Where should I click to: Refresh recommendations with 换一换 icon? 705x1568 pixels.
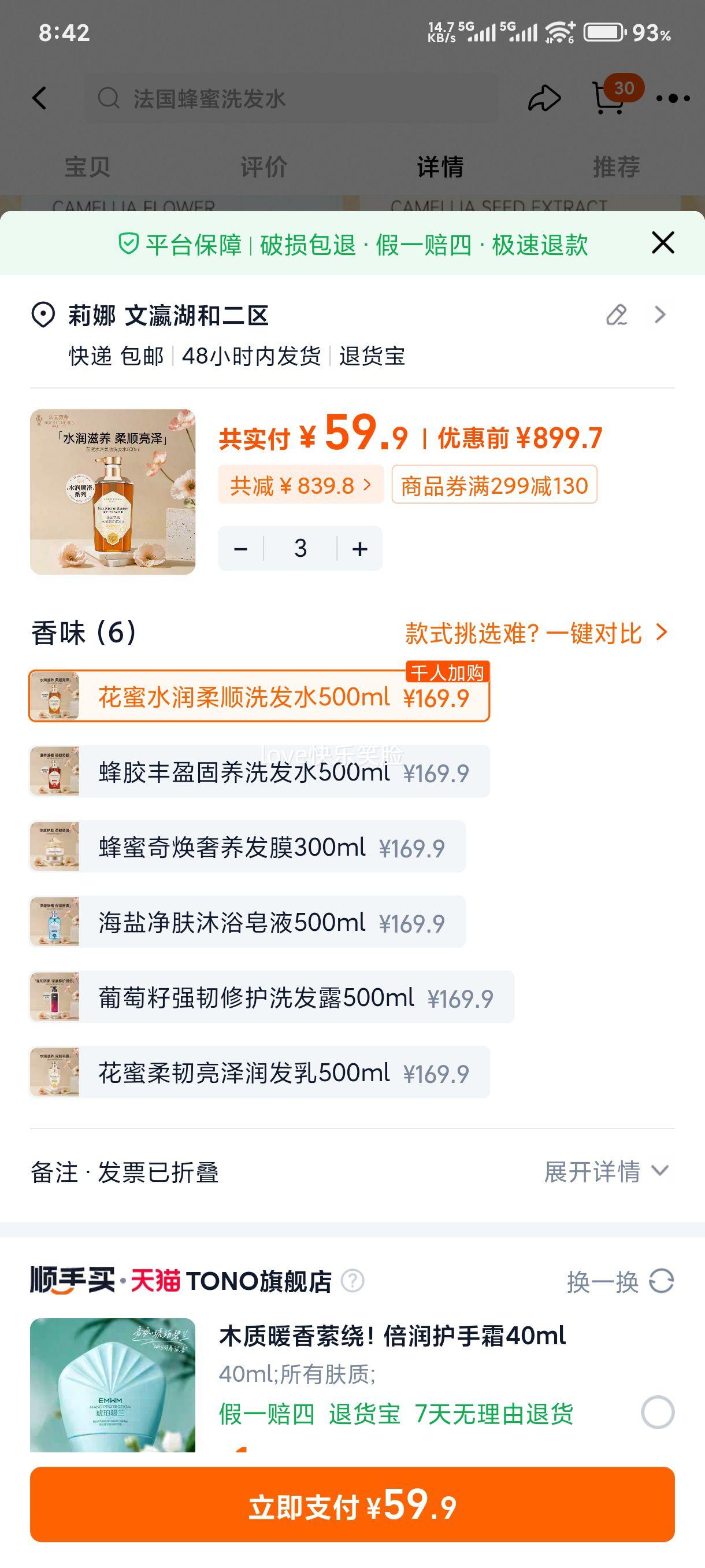(x=662, y=1282)
